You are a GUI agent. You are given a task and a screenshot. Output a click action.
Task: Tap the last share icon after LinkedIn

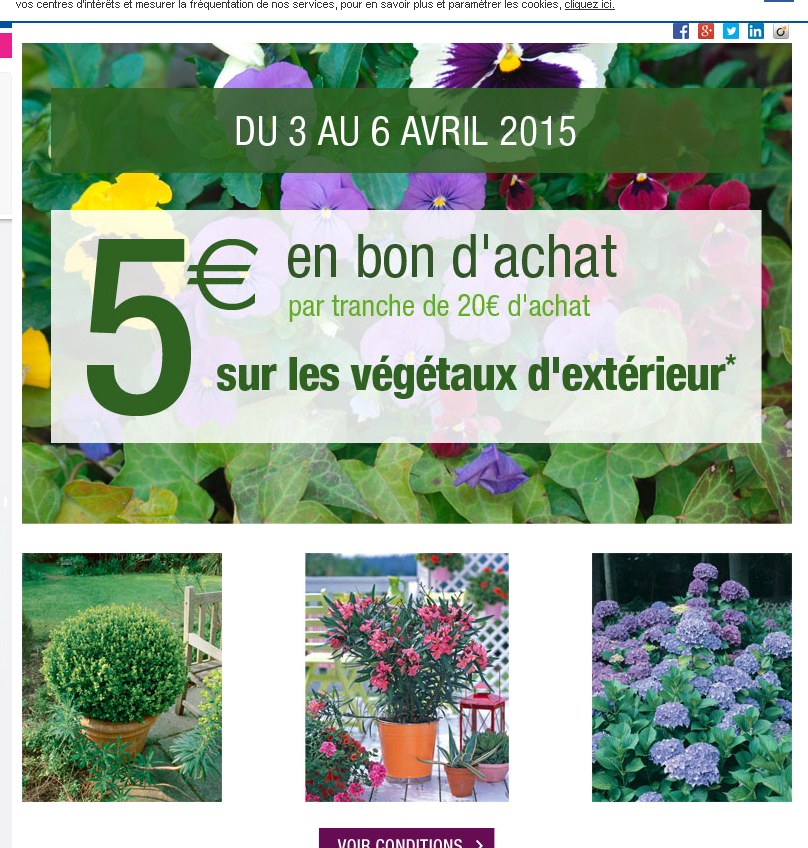coord(781,31)
